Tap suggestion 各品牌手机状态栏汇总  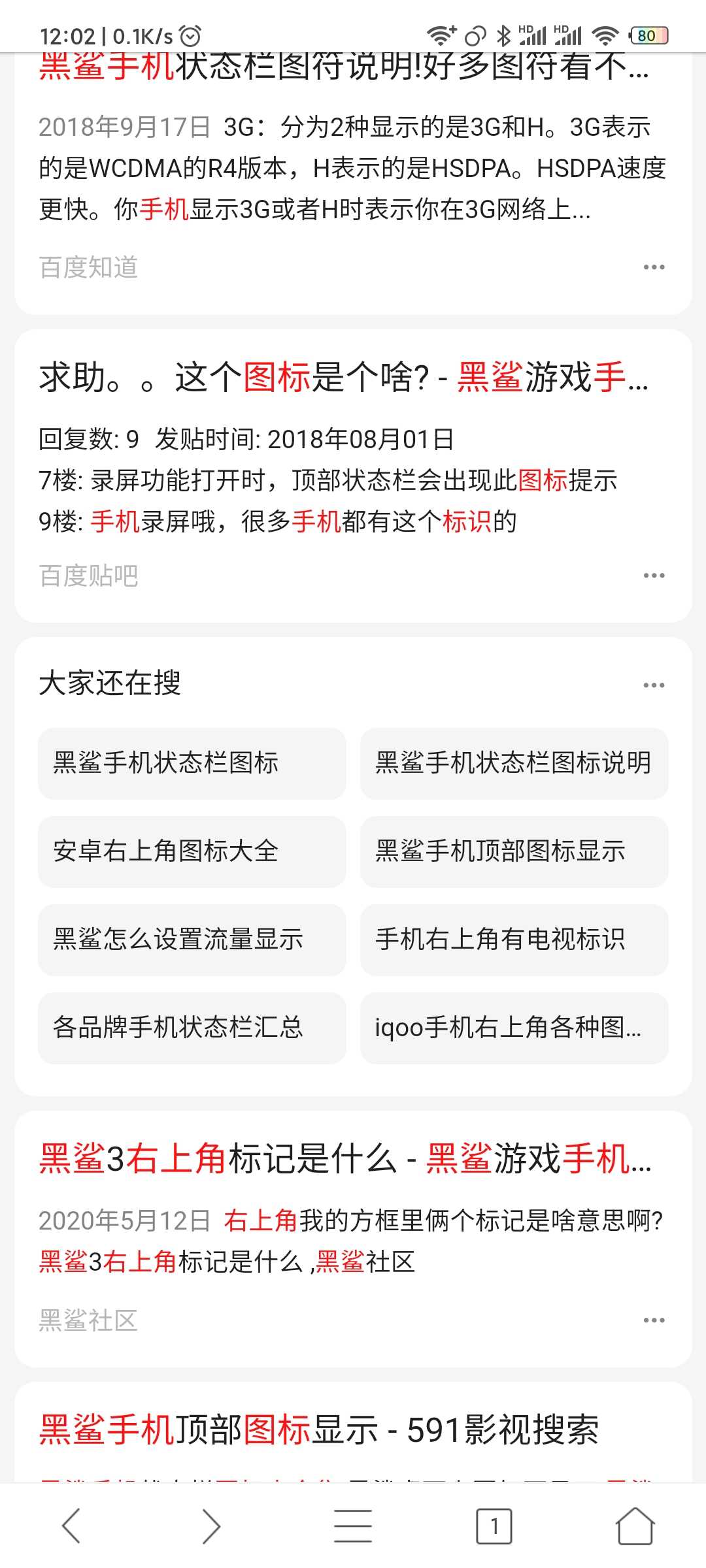(x=192, y=1028)
